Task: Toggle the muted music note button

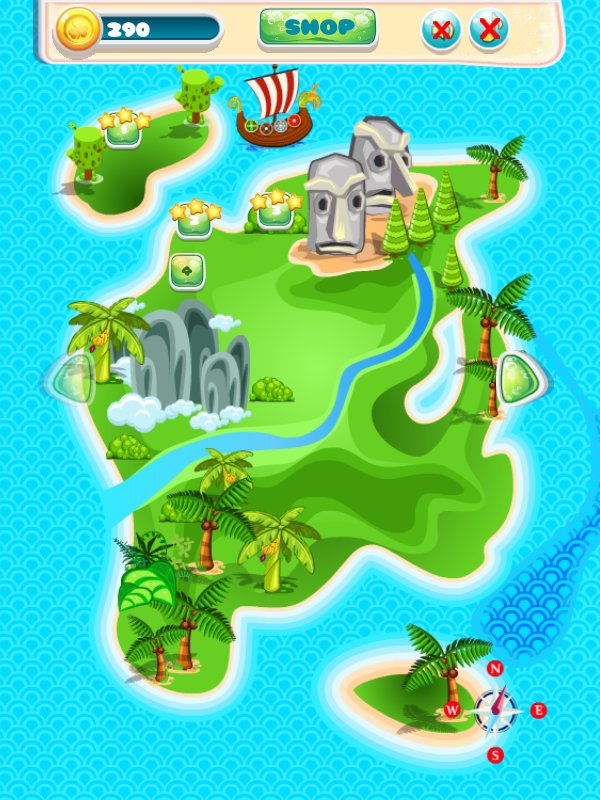Action: coord(488,29)
